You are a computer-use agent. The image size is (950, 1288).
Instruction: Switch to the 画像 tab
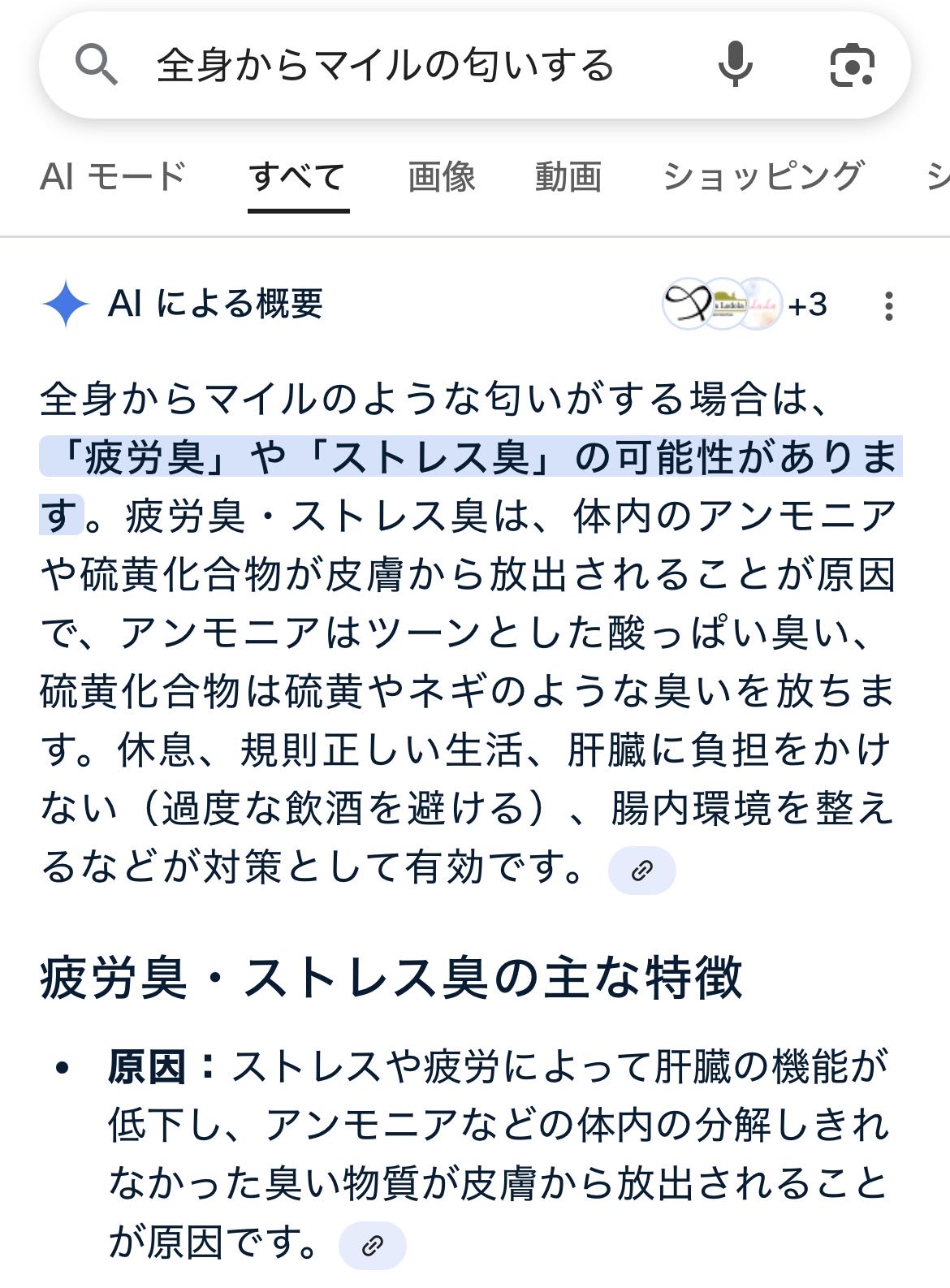coord(441,176)
